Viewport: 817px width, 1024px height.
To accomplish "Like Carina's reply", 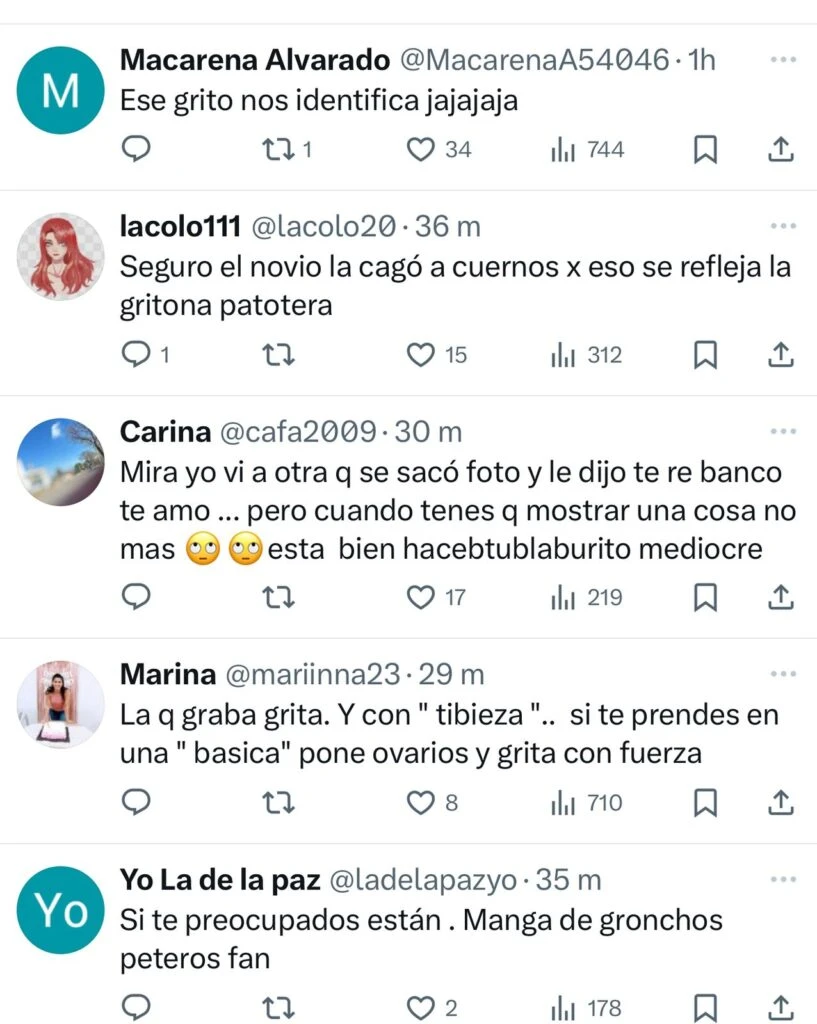I will pos(422,598).
